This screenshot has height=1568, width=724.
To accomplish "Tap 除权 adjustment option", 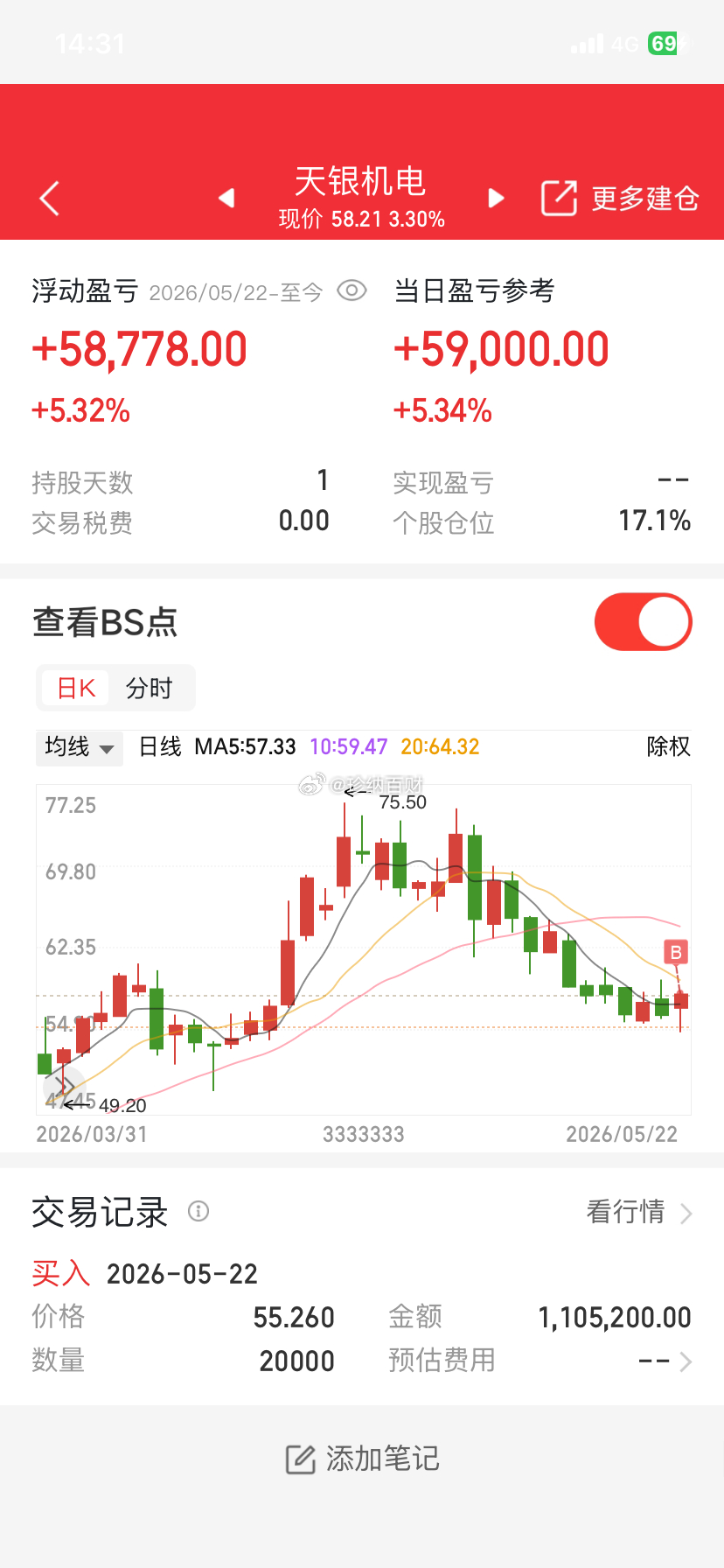I will coord(668,746).
